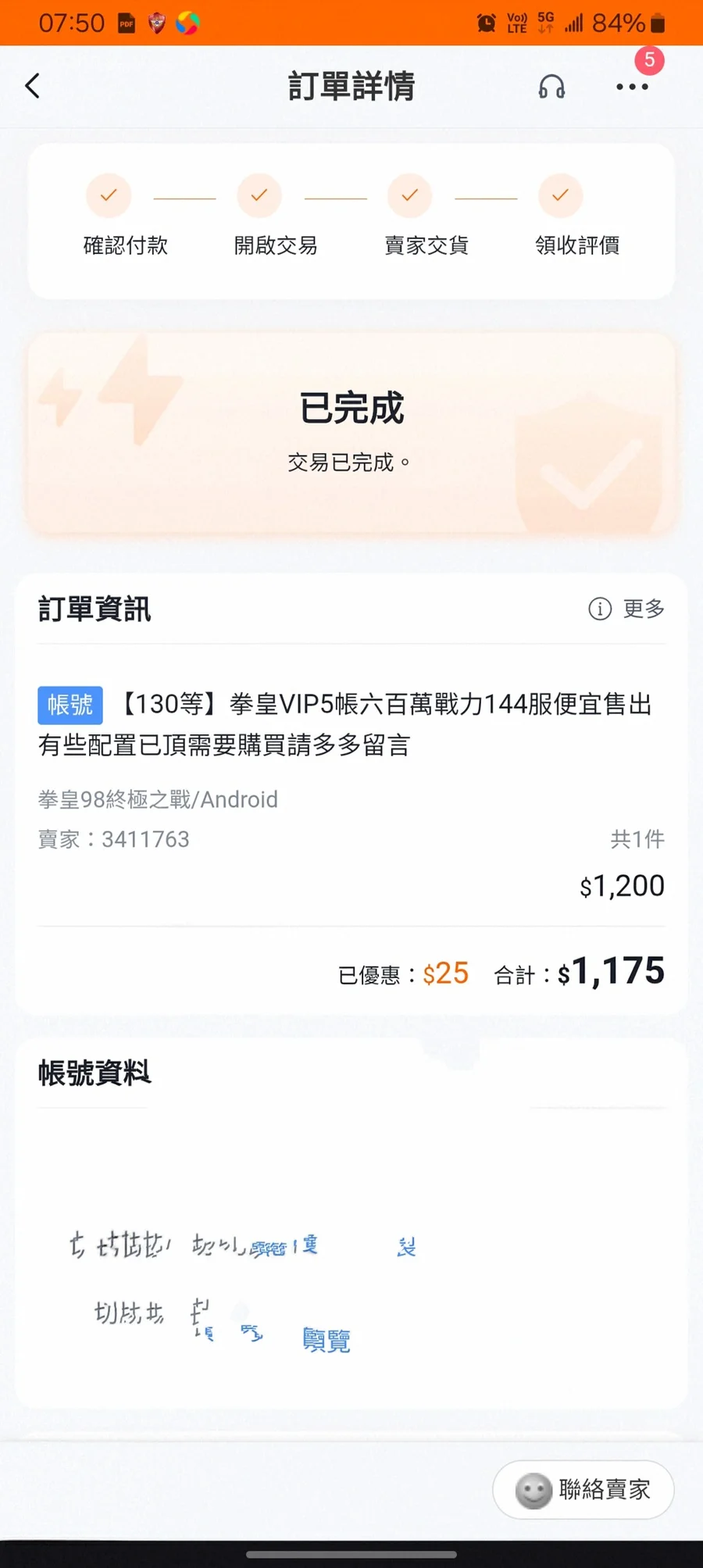Open customer service headset icon

[551, 87]
